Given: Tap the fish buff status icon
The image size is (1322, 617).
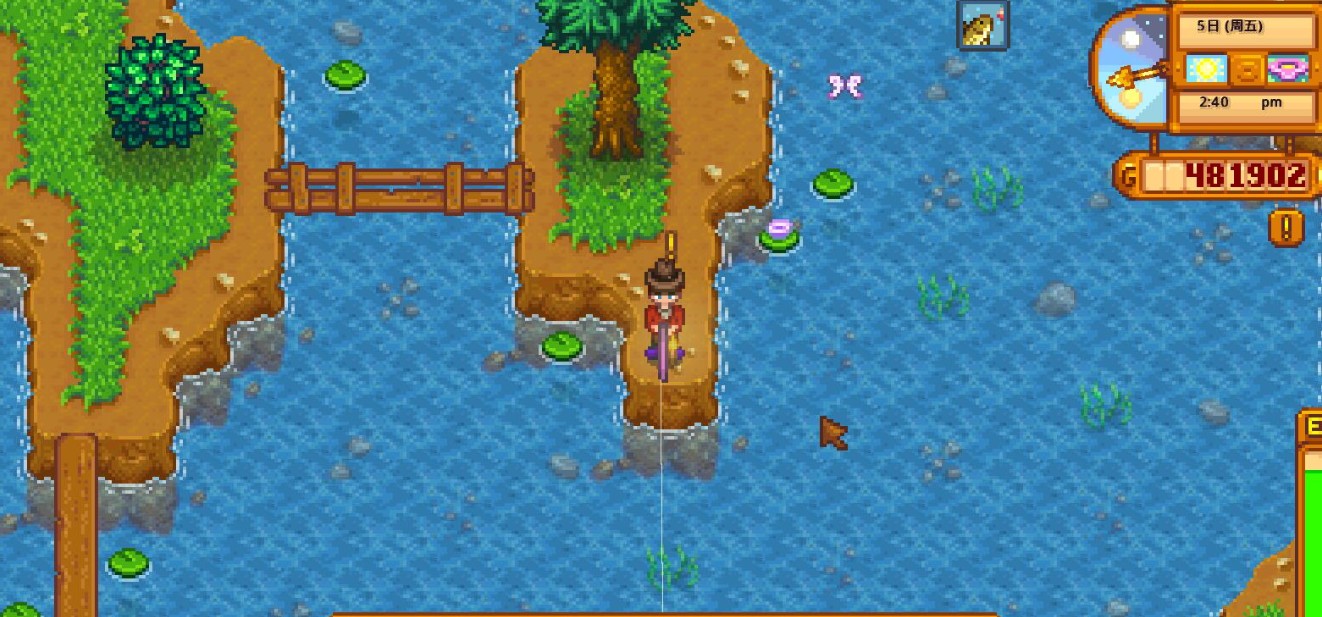Looking at the screenshot, I should [982, 26].
